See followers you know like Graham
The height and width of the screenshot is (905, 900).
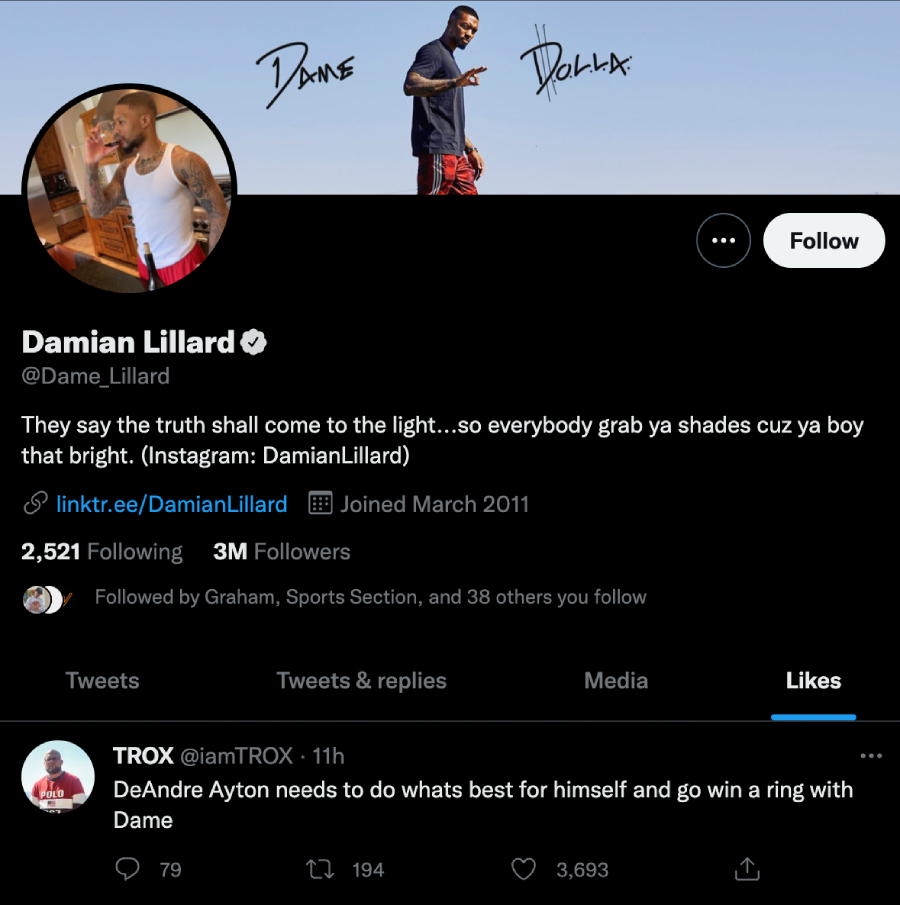pyautogui.click(x=370, y=597)
